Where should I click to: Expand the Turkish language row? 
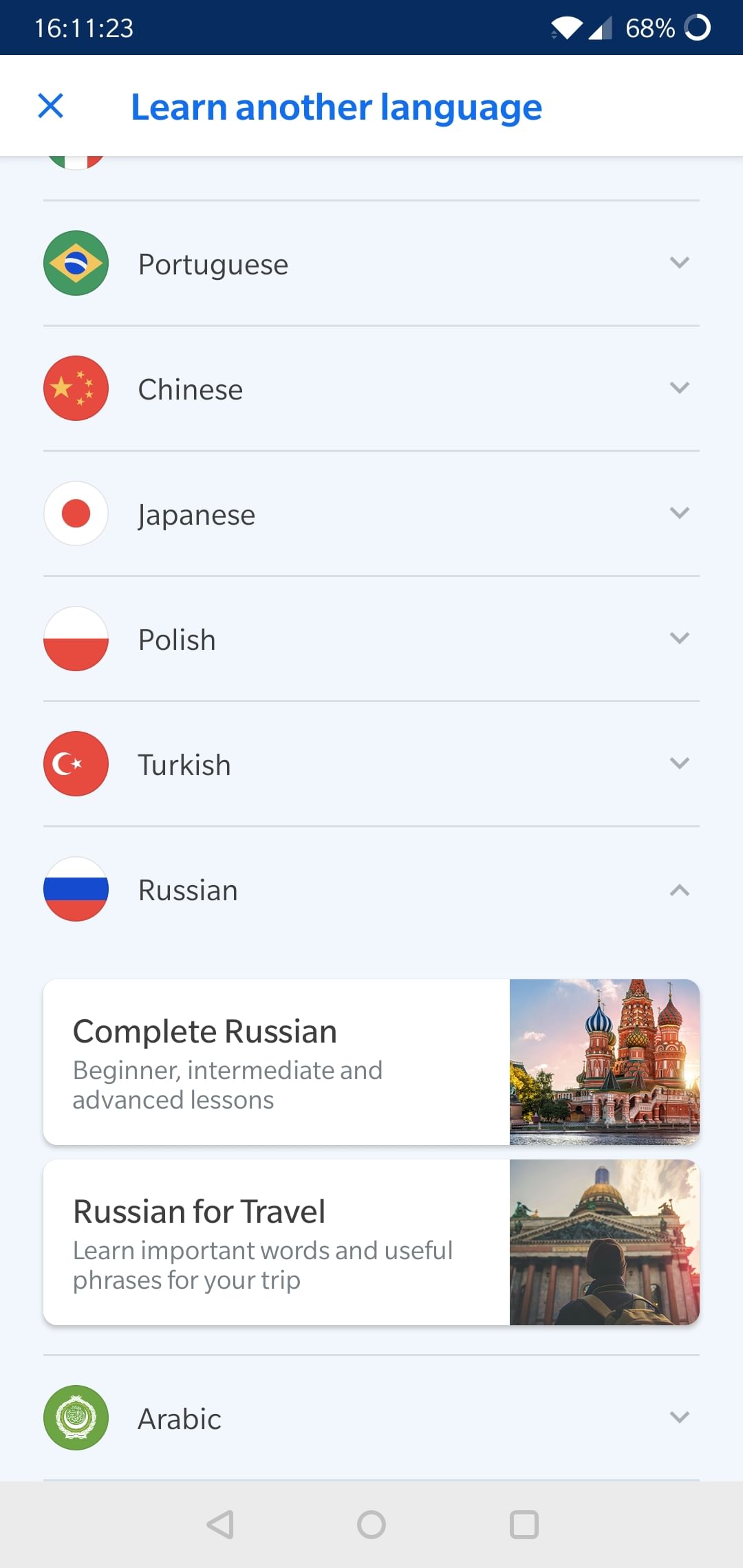click(371, 764)
